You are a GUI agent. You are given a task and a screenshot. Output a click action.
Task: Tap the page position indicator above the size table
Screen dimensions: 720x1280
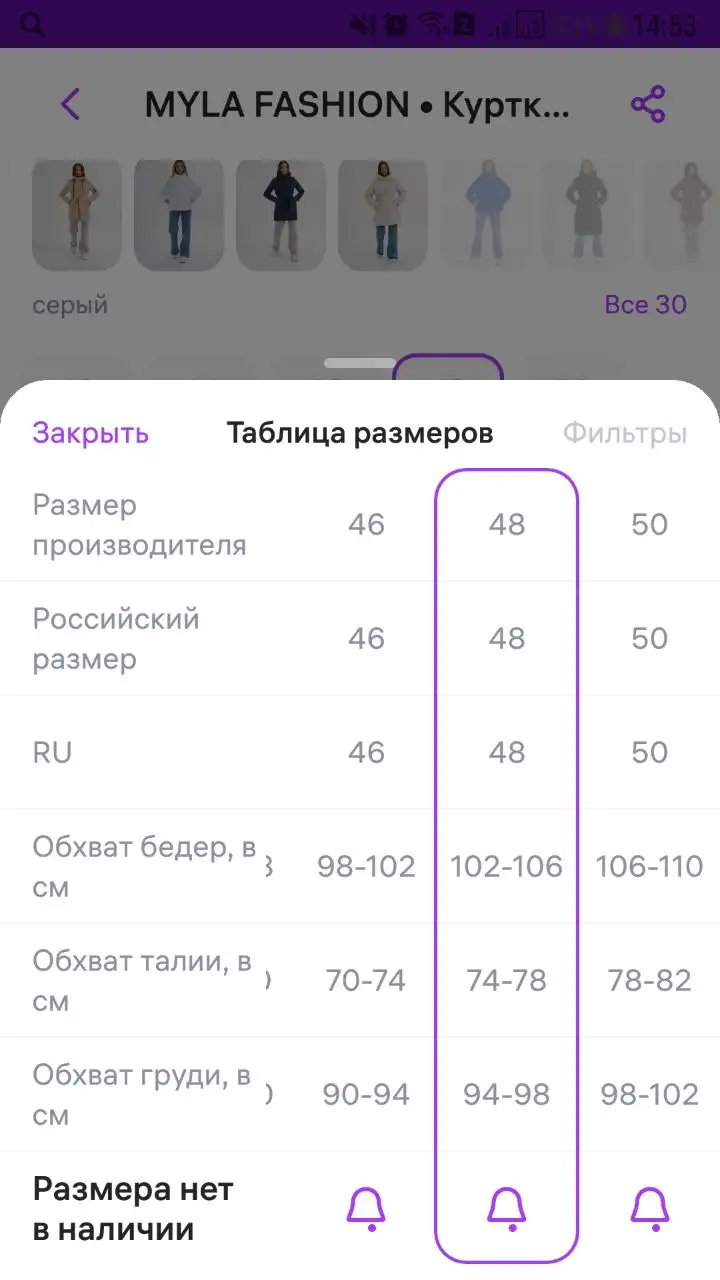pos(360,363)
